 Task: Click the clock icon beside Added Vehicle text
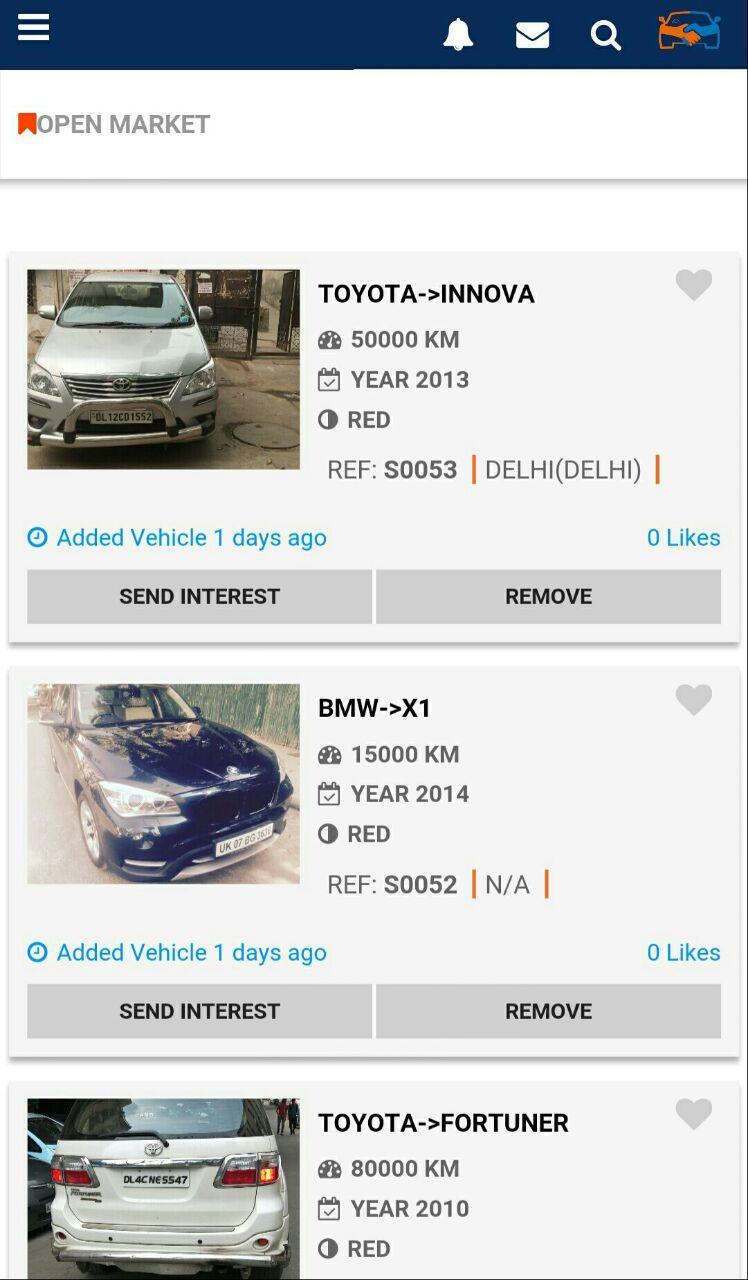tap(36, 537)
